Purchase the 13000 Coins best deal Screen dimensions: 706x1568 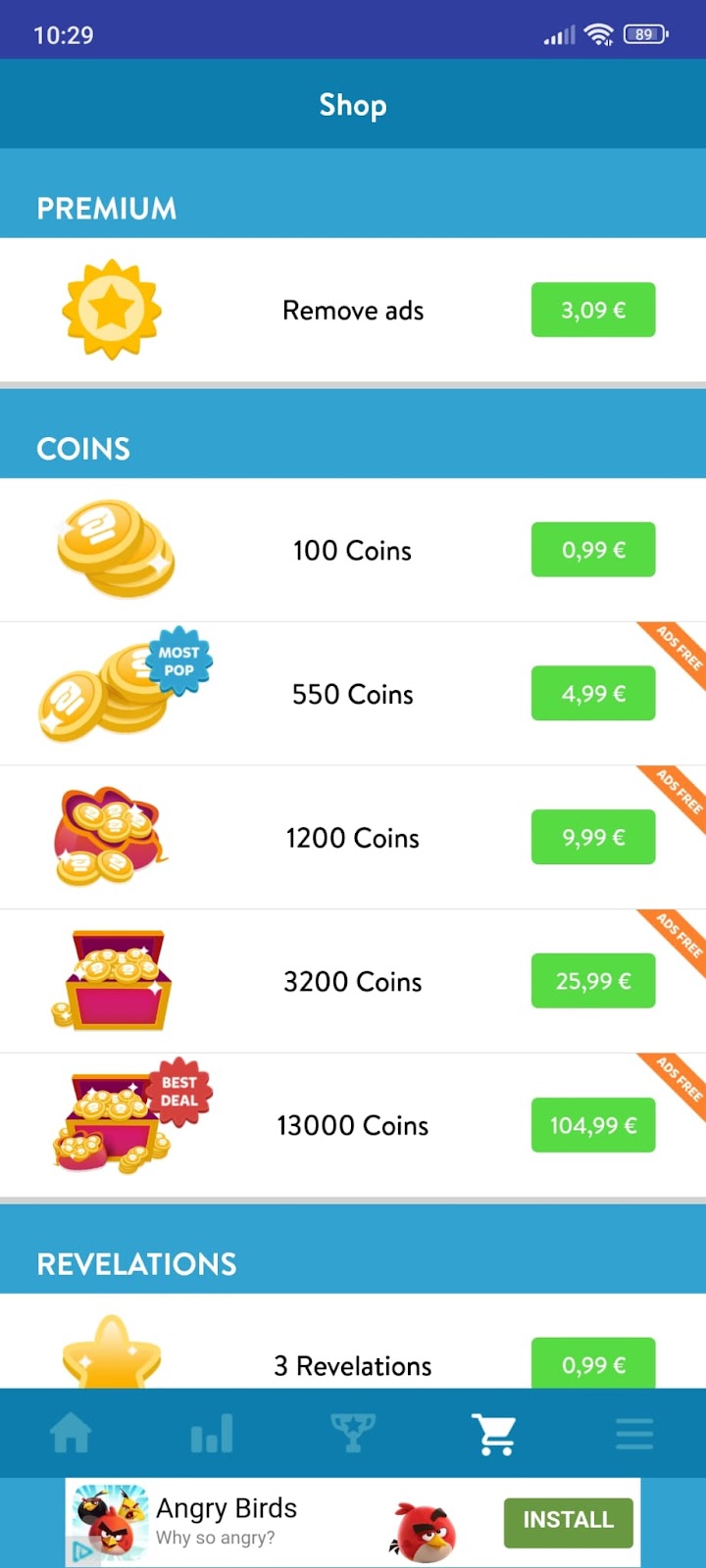tap(592, 1125)
